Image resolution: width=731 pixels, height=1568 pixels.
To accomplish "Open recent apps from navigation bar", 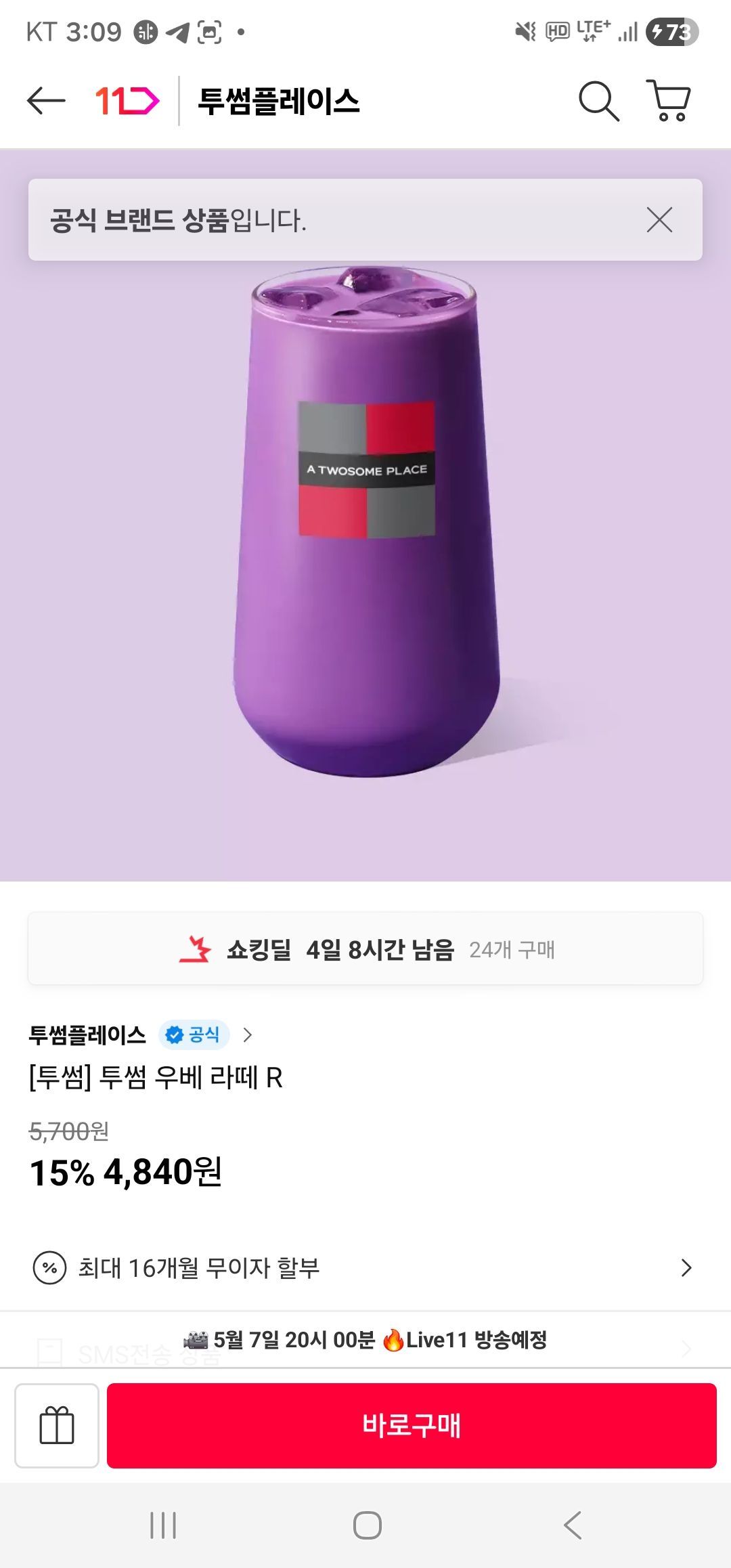I will pos(163,1525).
